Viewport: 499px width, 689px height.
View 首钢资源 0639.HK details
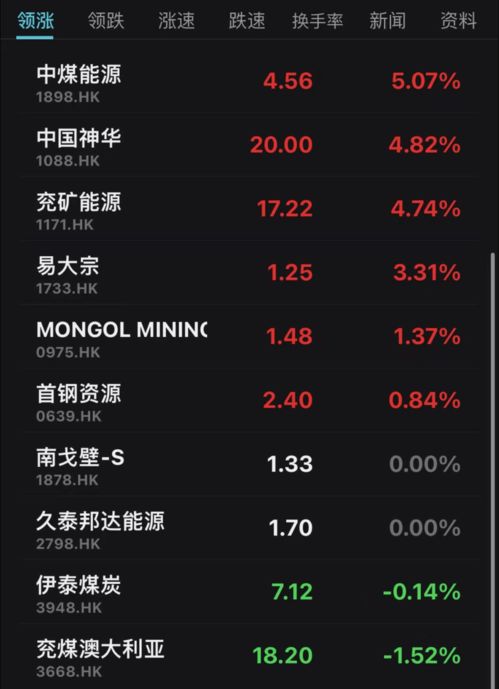click(250, 400)
